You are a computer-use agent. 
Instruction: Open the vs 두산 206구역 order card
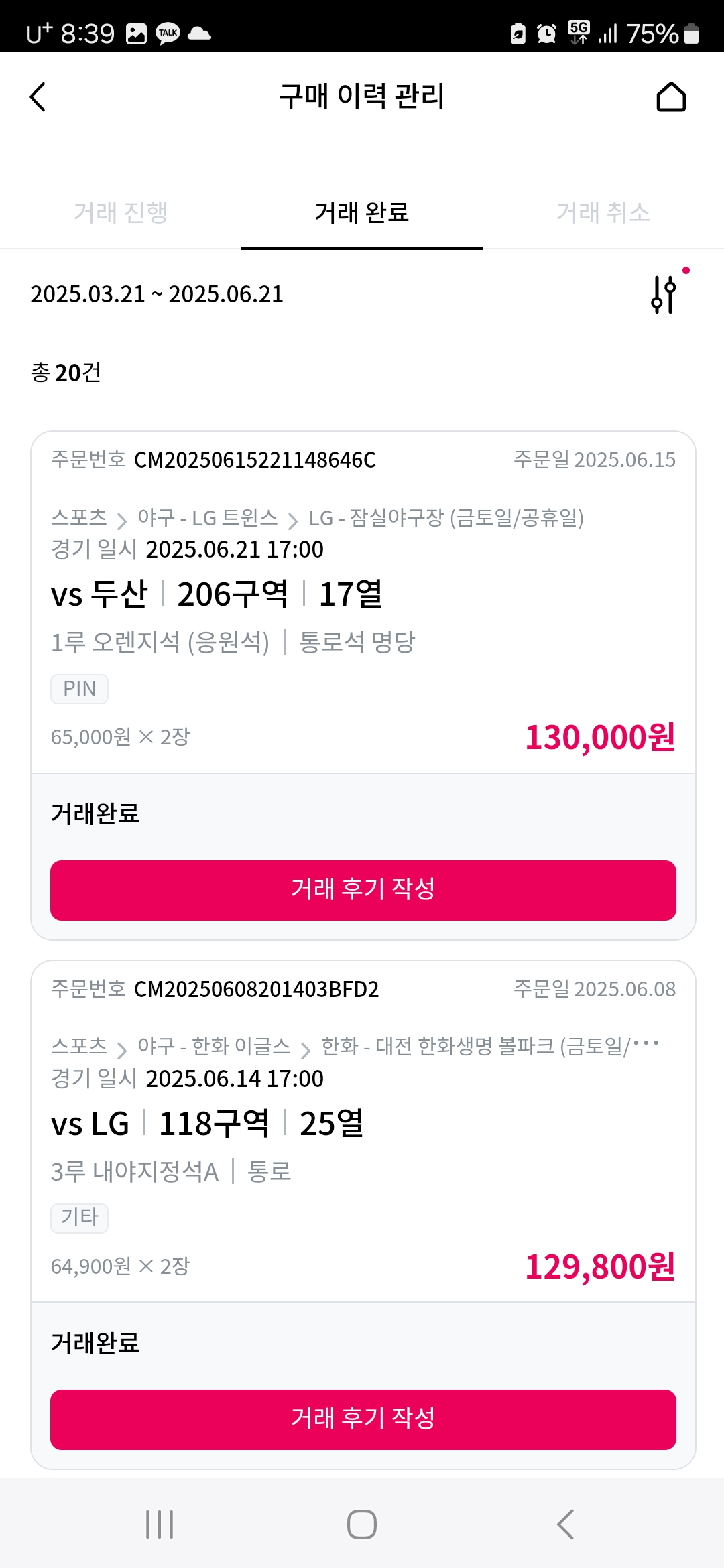pyautogui.click(x=363, y=602)
